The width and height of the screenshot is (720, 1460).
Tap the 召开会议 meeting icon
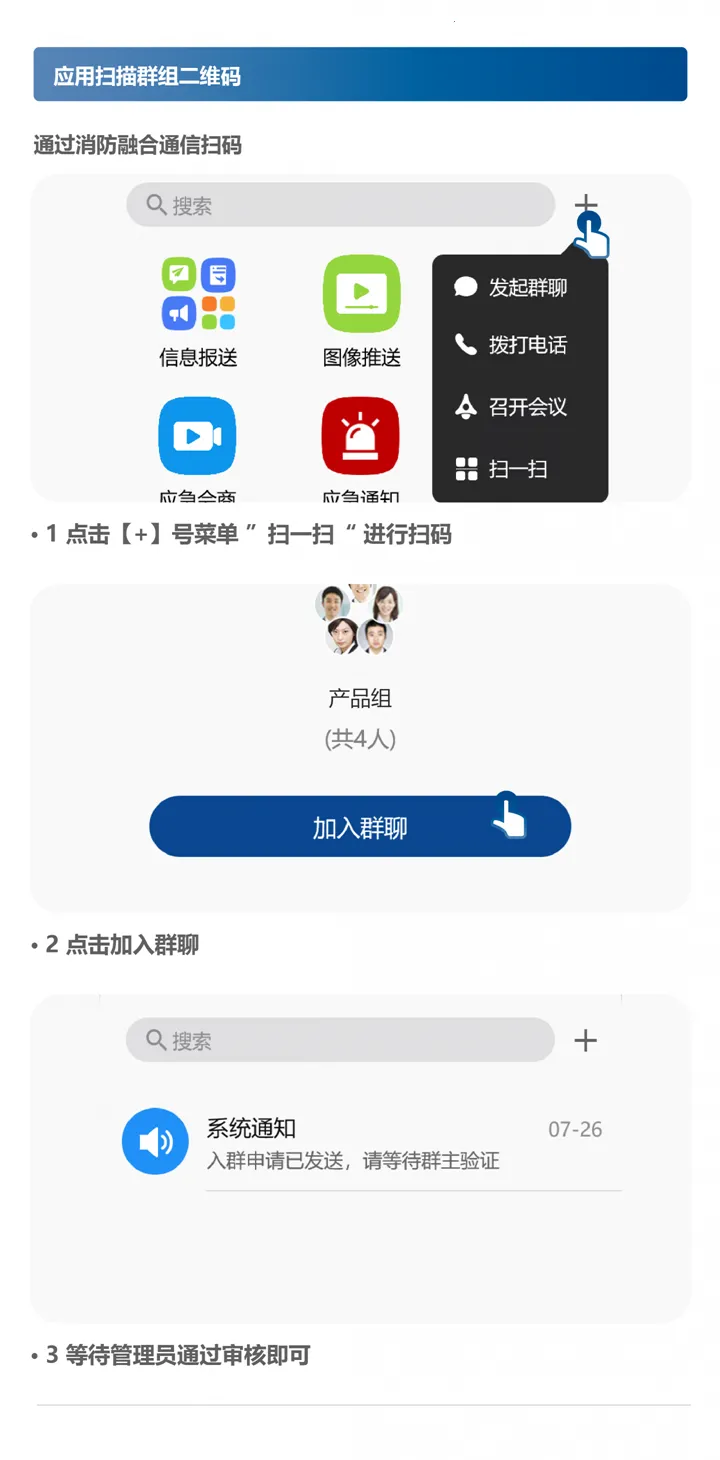[x=466, y=407]
